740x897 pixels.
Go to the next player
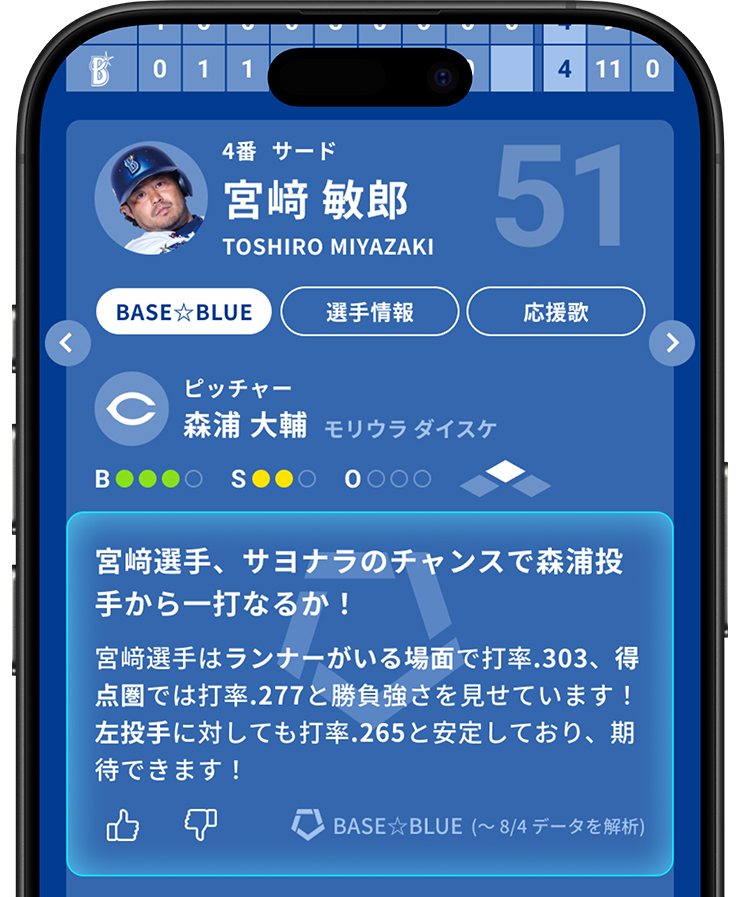(672, 343)
